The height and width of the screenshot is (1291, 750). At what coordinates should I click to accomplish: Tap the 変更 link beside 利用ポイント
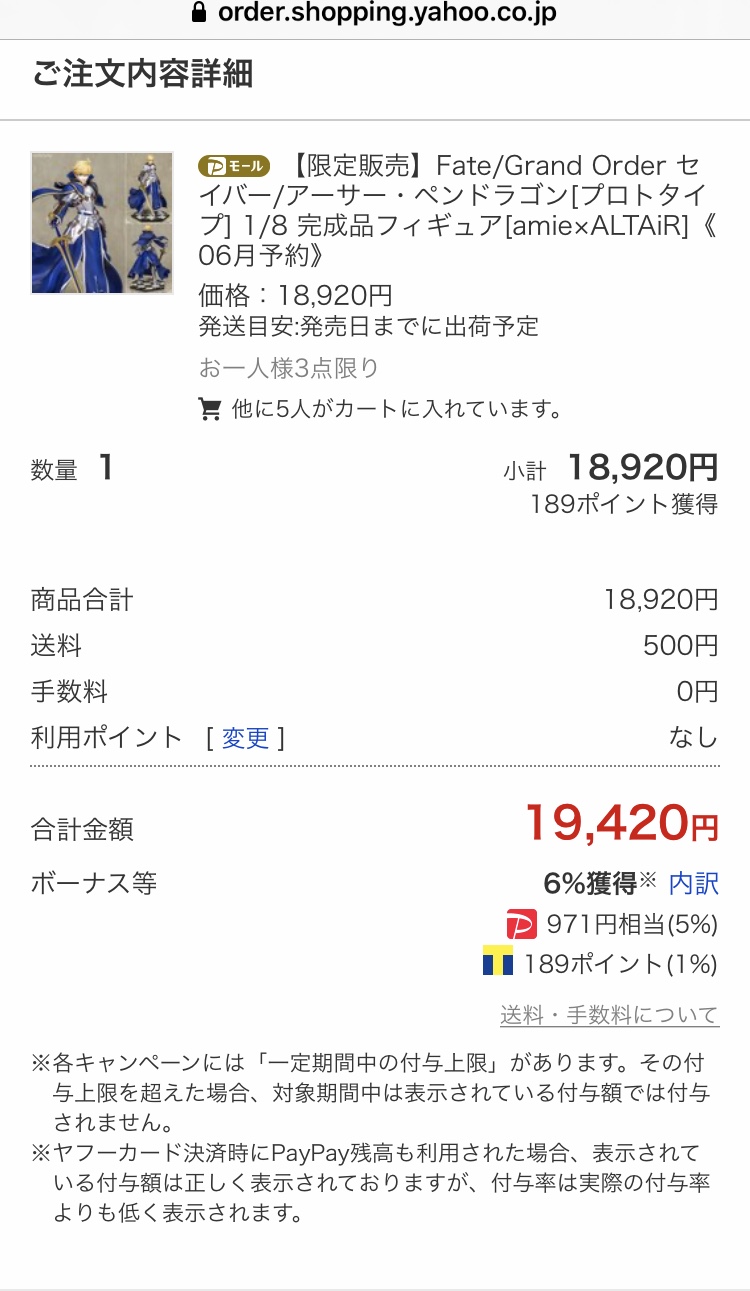click(x=246, y=738)
